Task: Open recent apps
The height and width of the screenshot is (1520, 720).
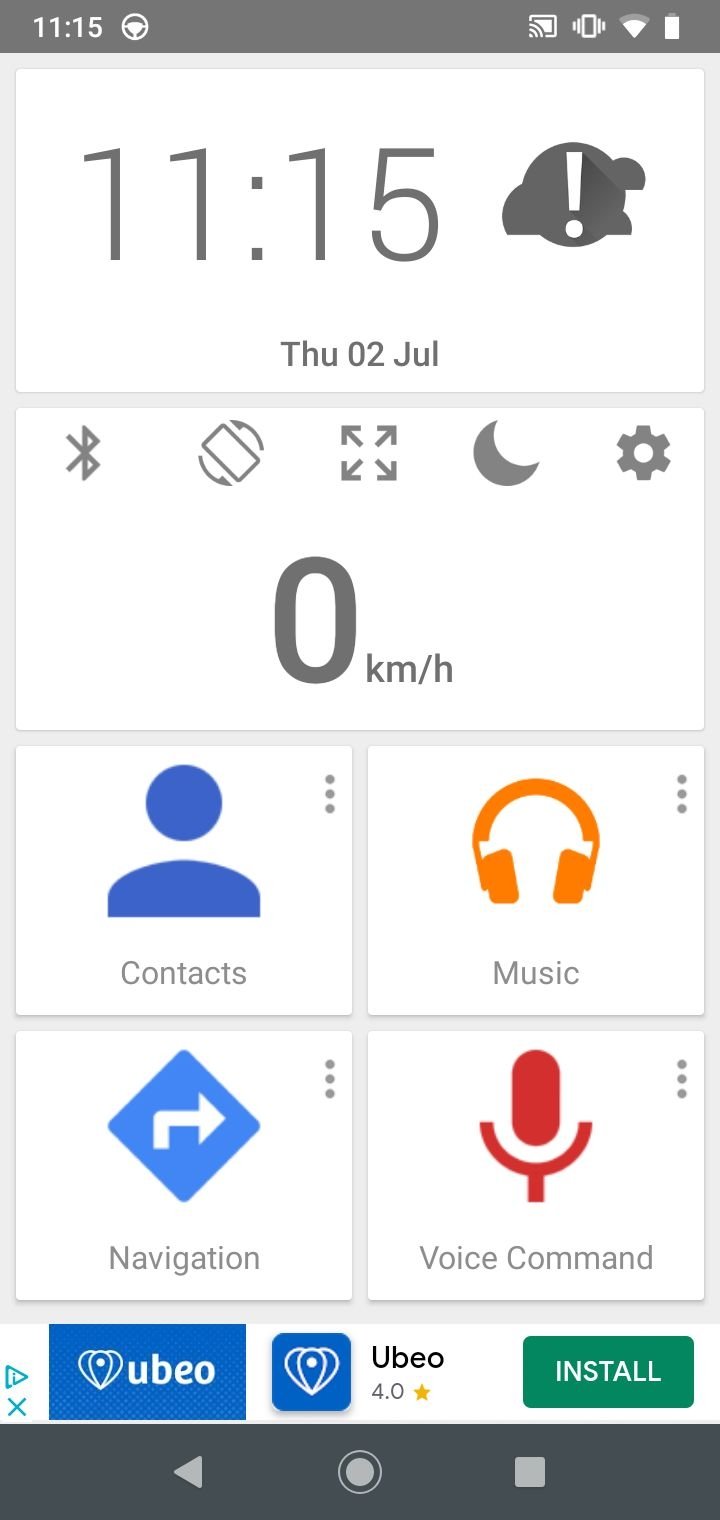Action: (530, 1472)
